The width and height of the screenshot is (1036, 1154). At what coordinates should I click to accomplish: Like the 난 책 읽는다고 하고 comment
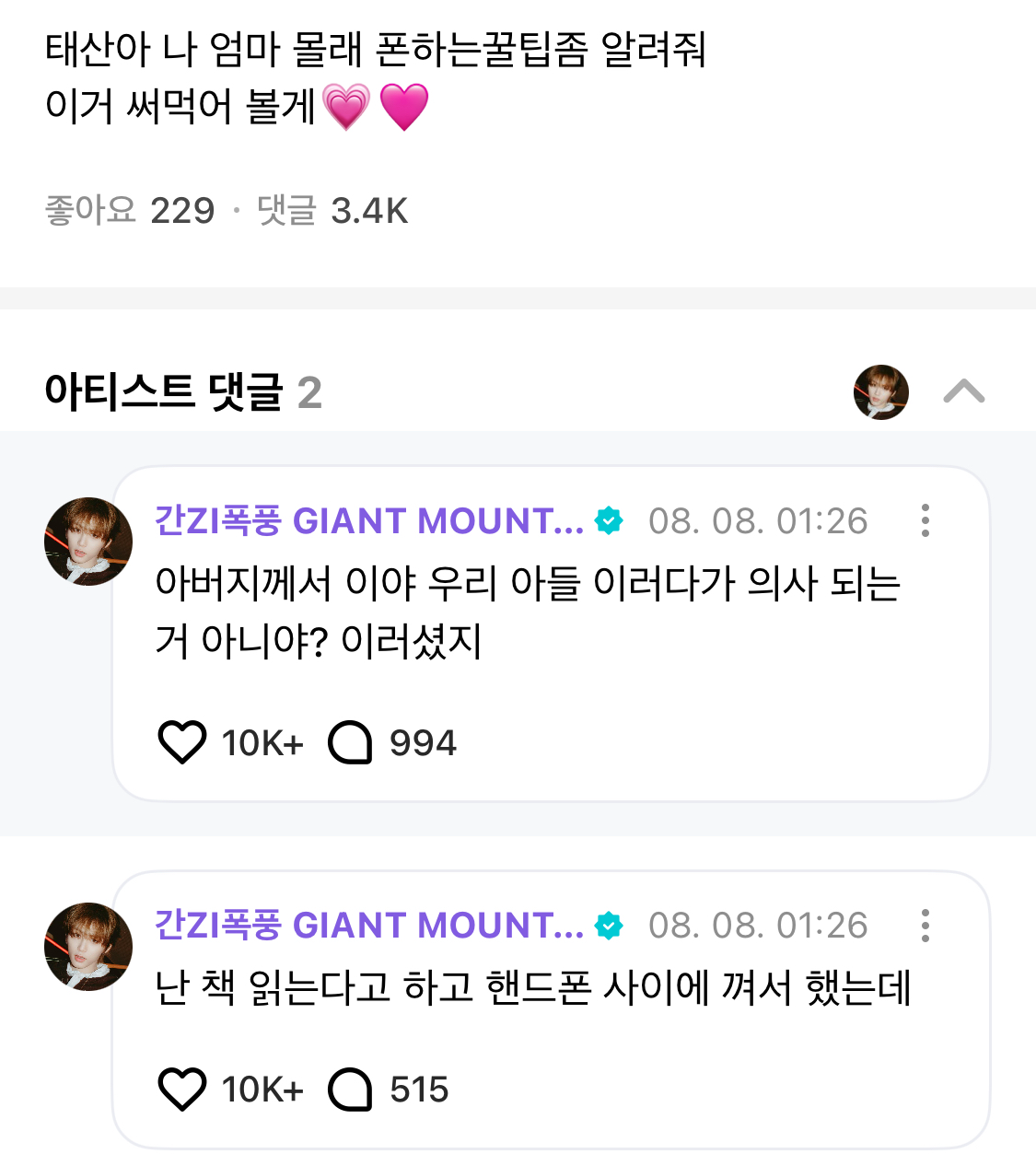click(182, 1090)
